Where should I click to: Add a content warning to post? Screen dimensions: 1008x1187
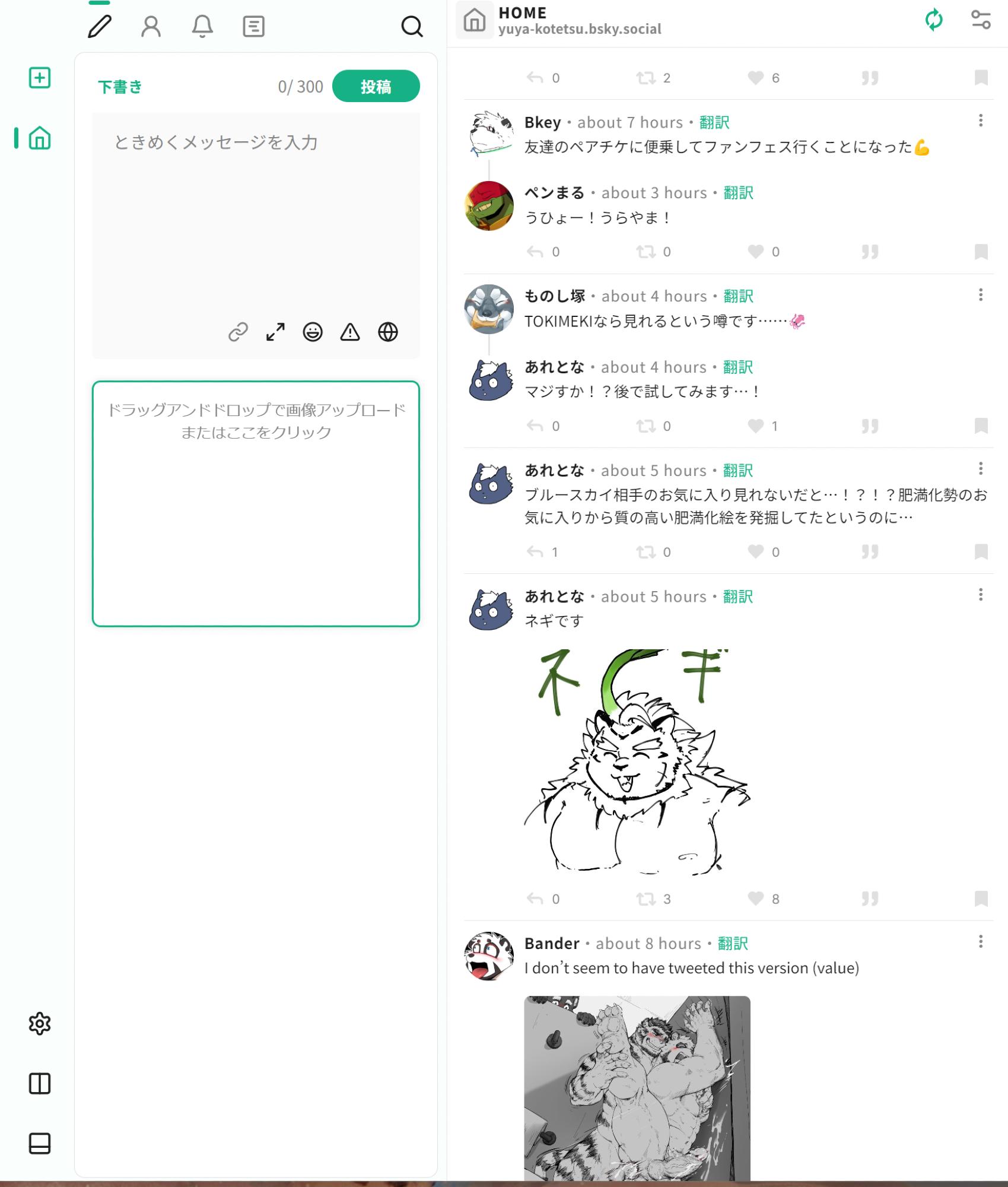click(x=350, y=332)
